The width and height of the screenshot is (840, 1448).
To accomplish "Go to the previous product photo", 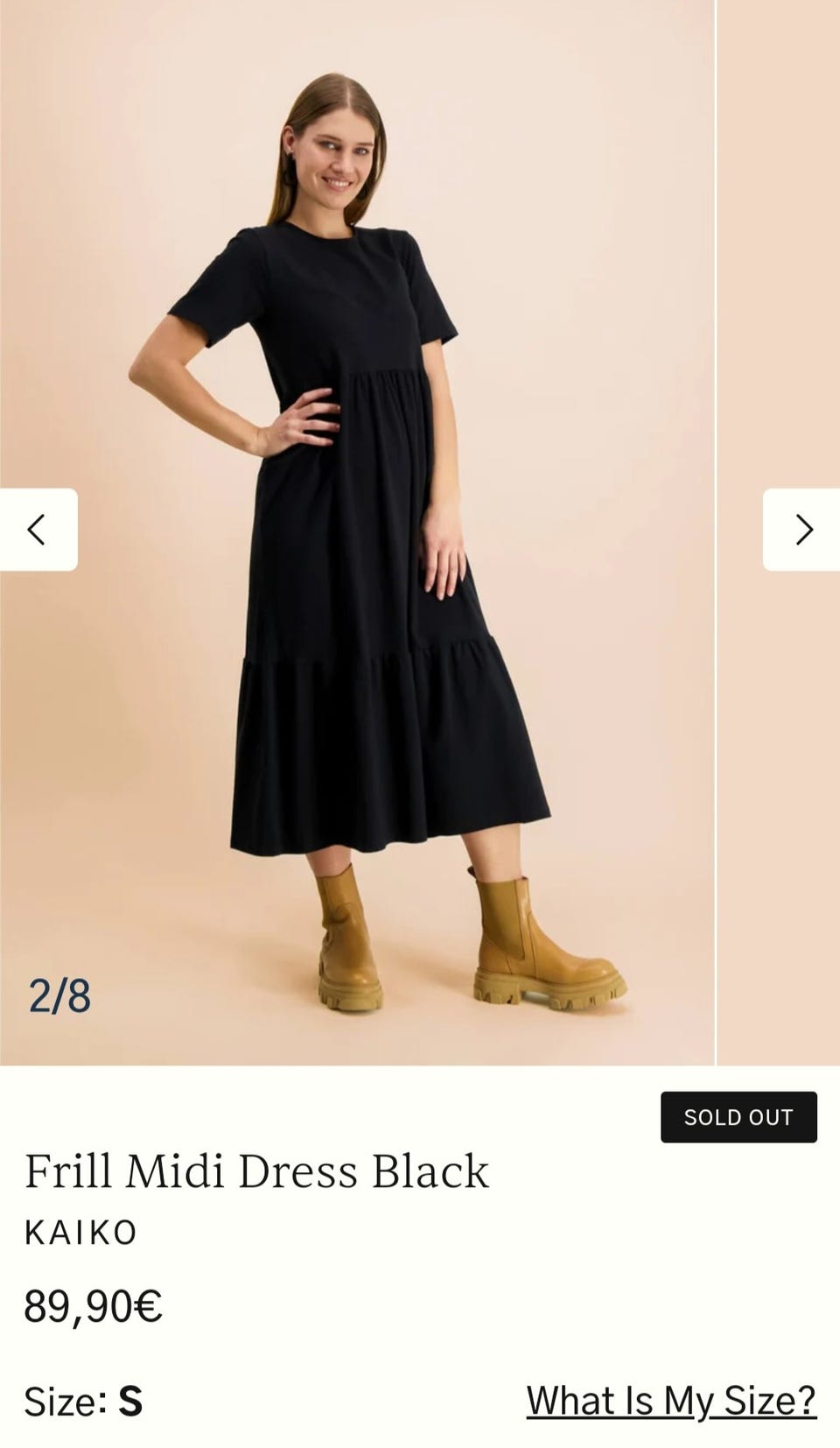I will pos(38,530).
